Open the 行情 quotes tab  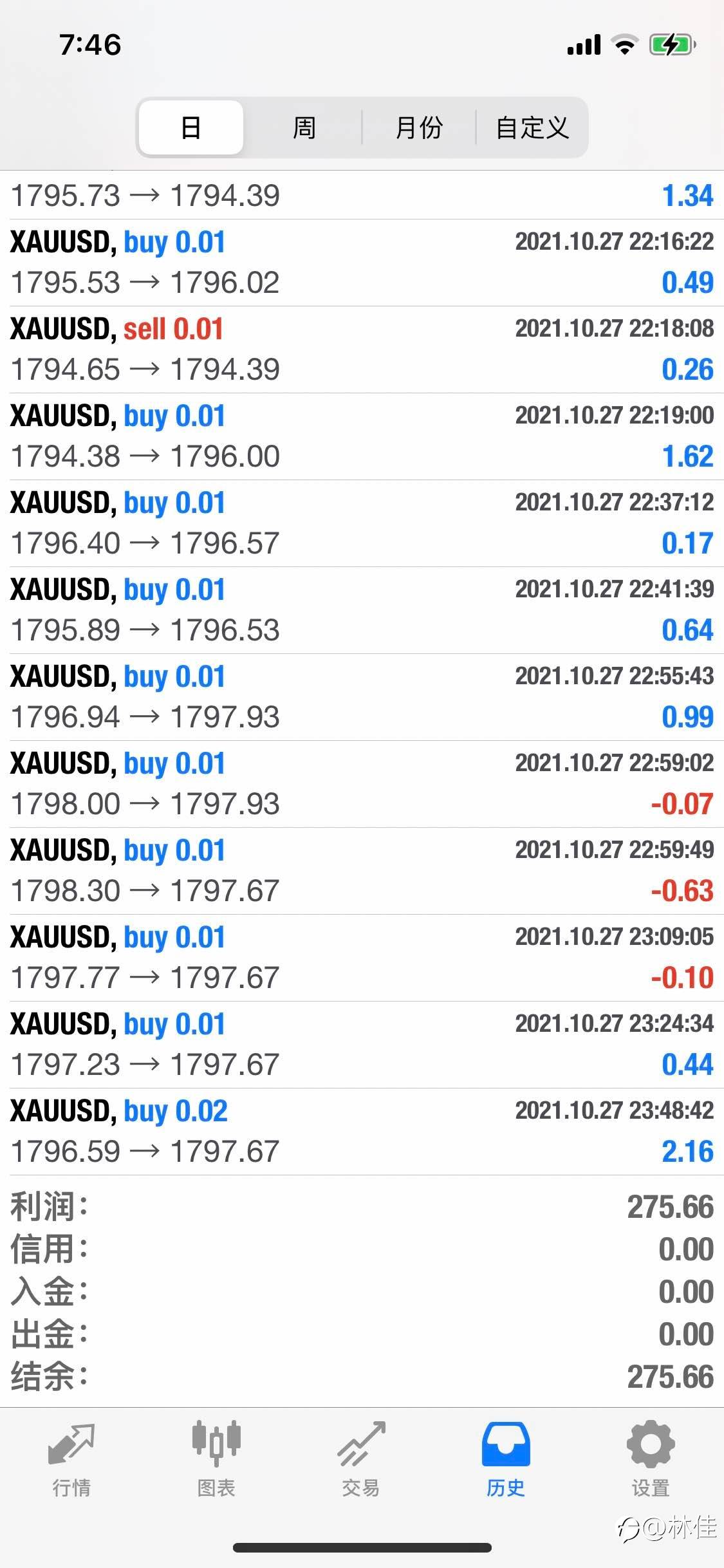click(x=72, y=1459)
